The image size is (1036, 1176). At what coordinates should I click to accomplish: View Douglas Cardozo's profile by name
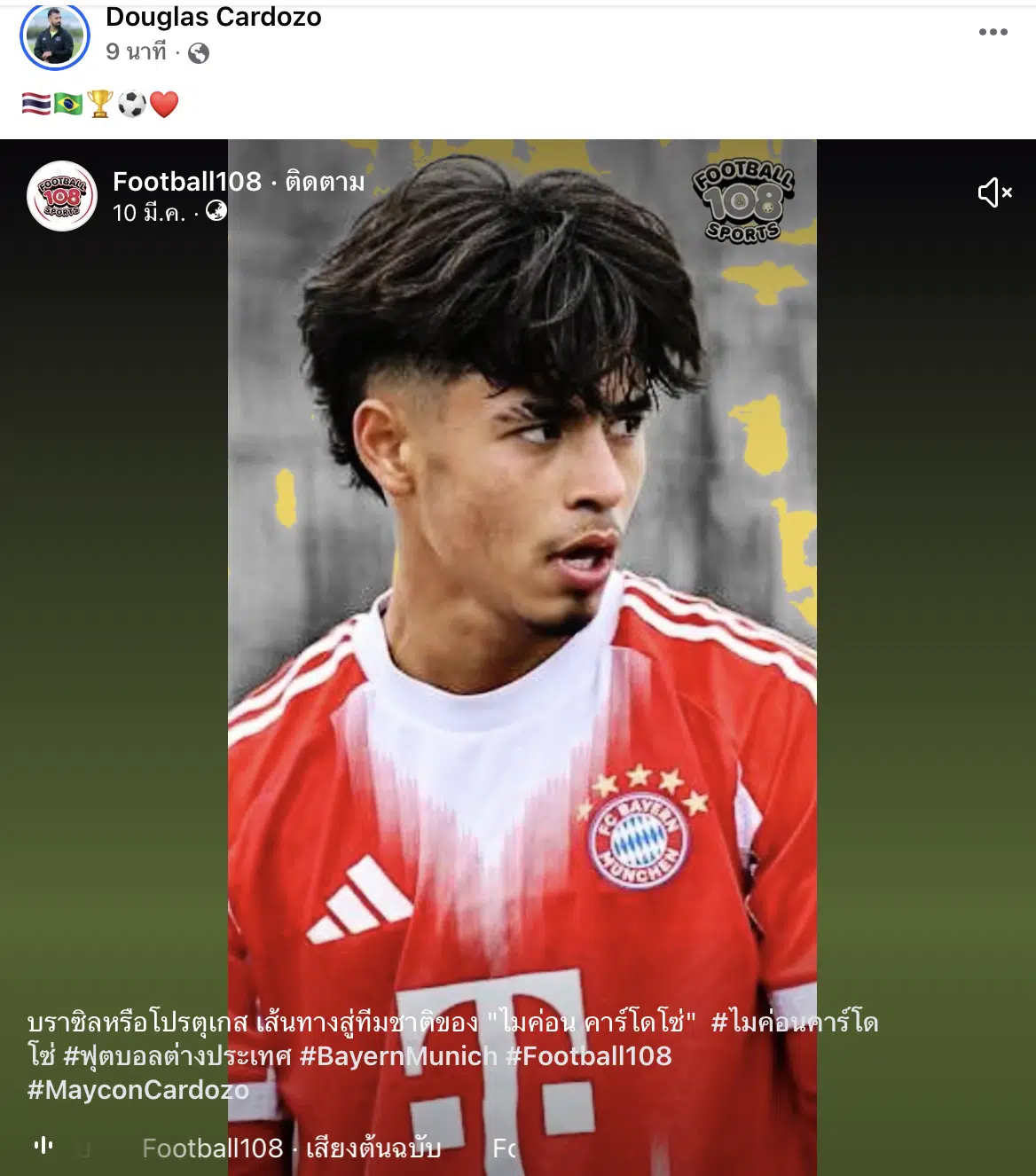(x=213, y=17)
